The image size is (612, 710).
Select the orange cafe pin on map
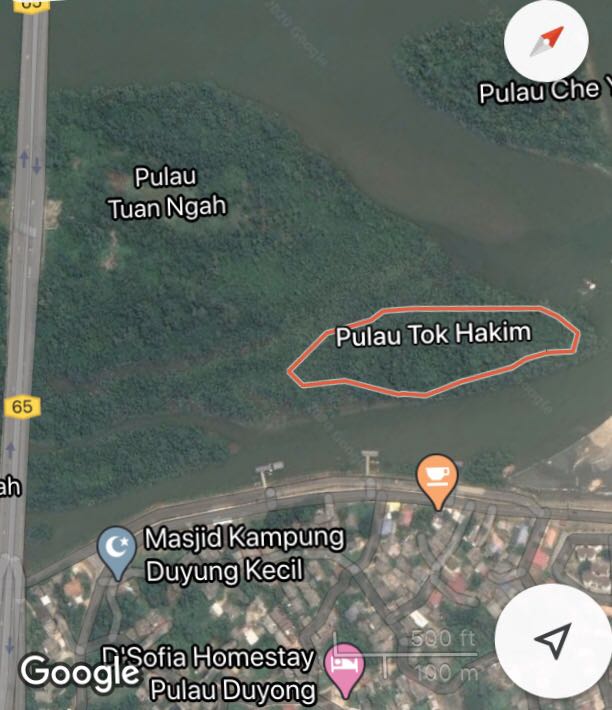[x=436, y=475]
